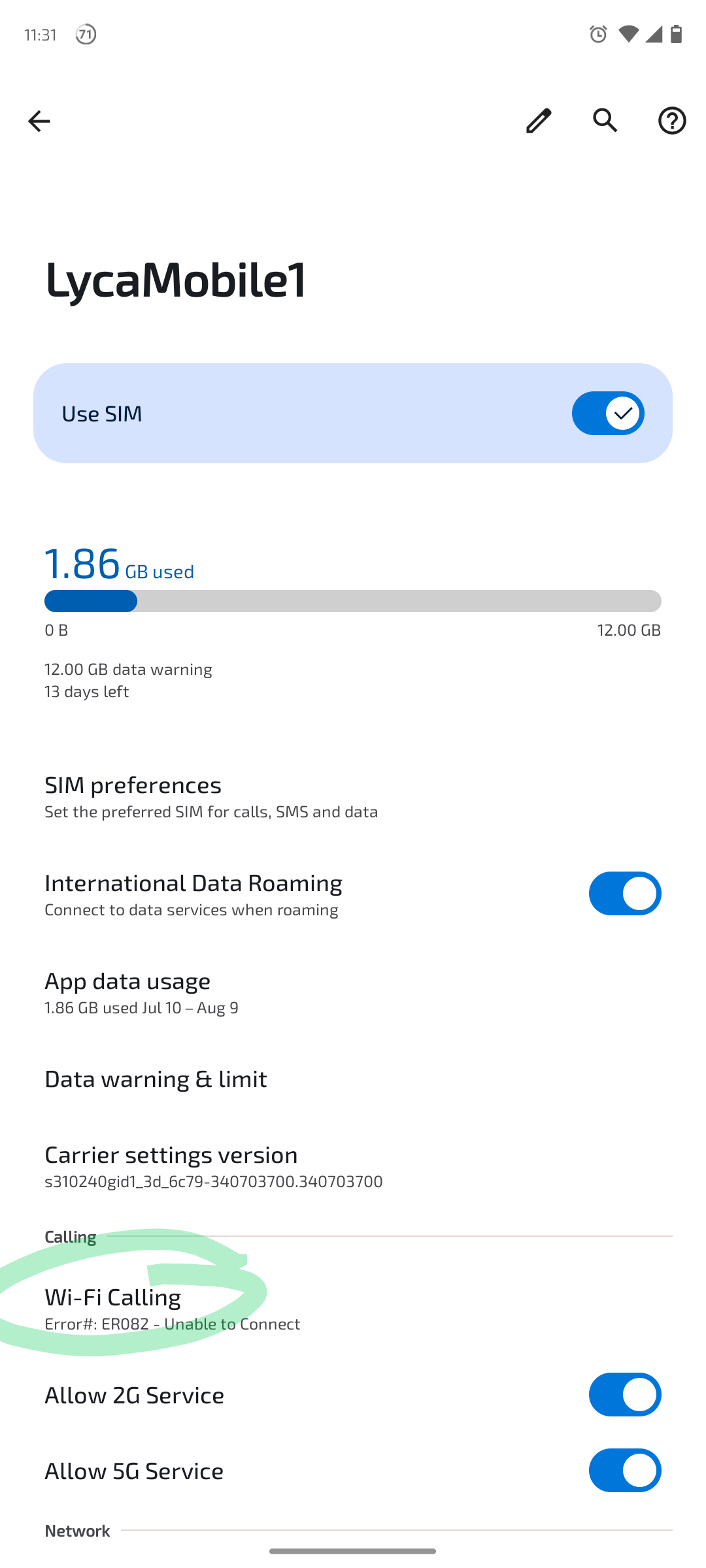Toggle Allow 2G Service off
Image resolution: width=706 pixels, height=1568 pixels.
625,1395
